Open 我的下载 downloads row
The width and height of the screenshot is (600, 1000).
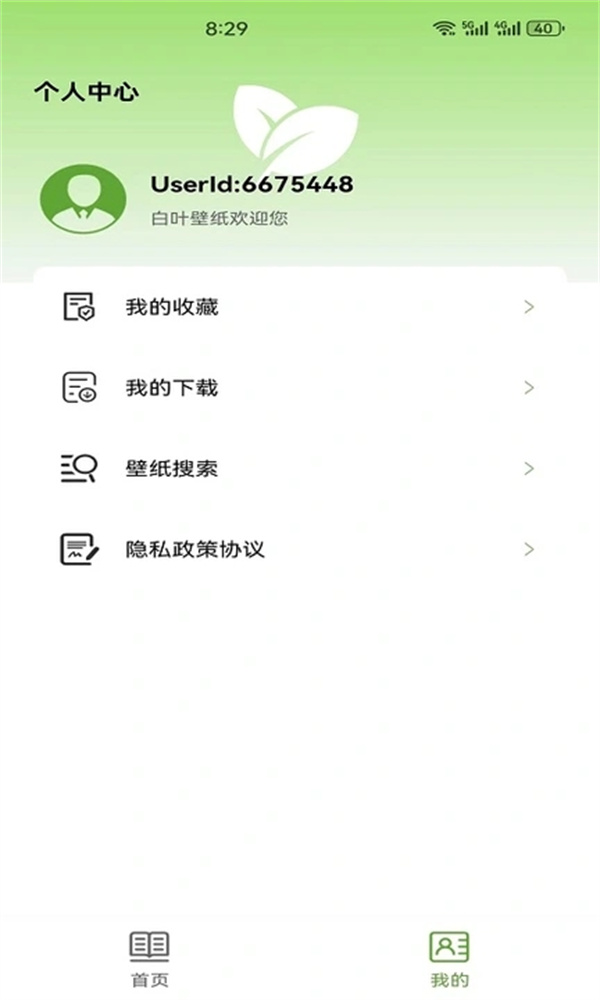[x=300, y=388]
